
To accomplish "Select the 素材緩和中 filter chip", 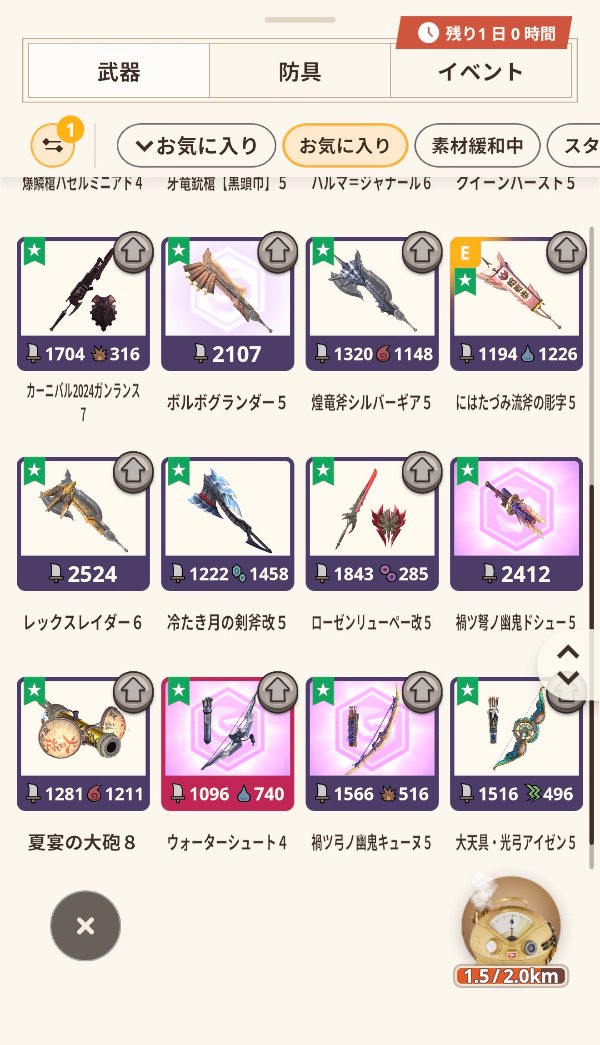I will [x=477, y=146].
